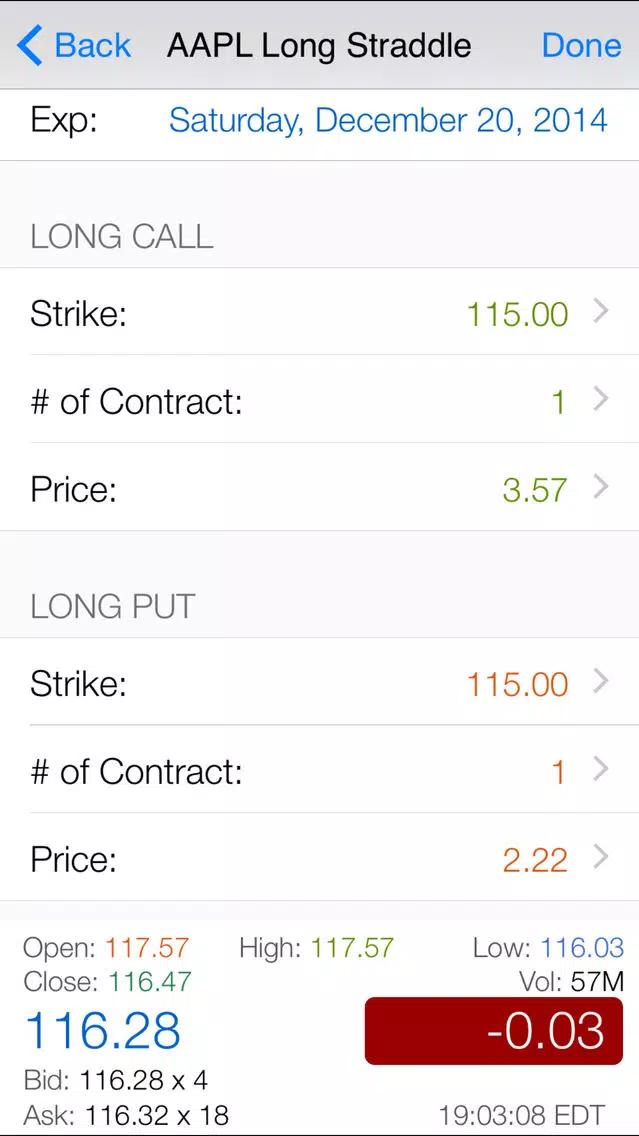639x1136 pixels.
Task: Edit the Long Call price 3.57
Action: 320,488
